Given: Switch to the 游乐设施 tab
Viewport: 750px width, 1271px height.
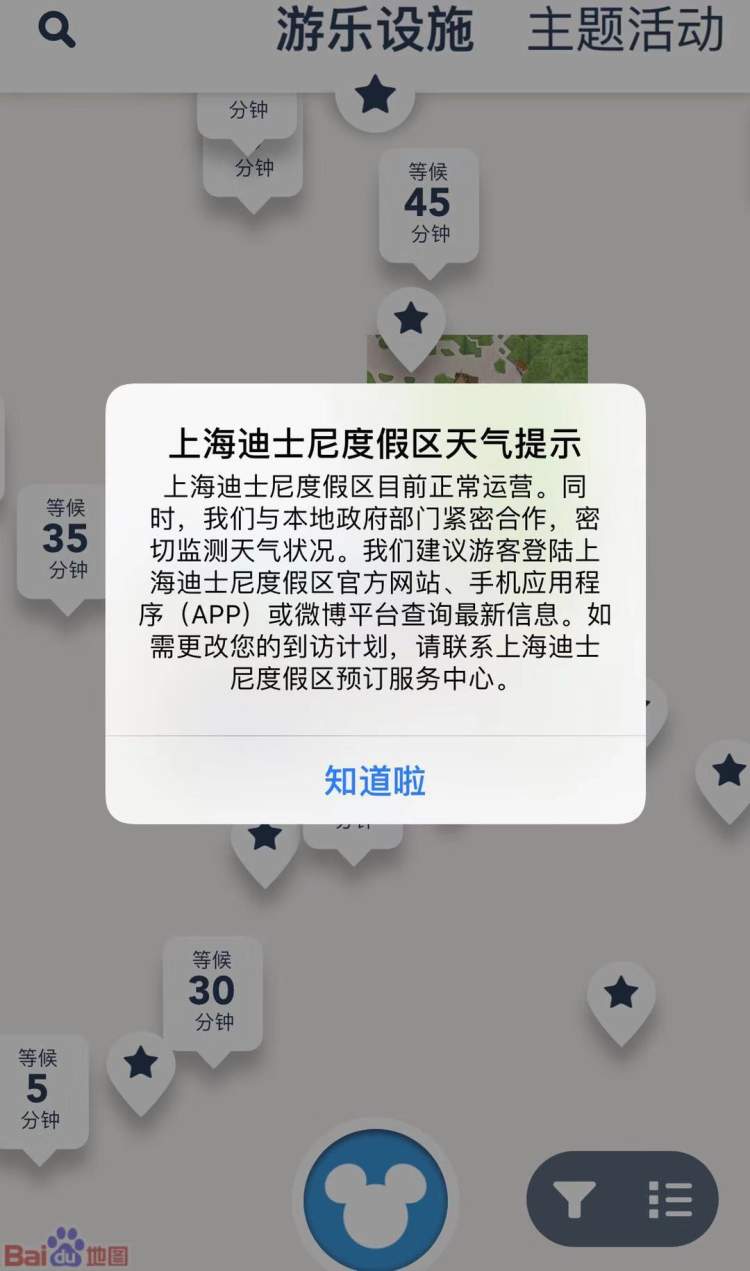Looking at the screenshot, I should (x=375, y=30).
